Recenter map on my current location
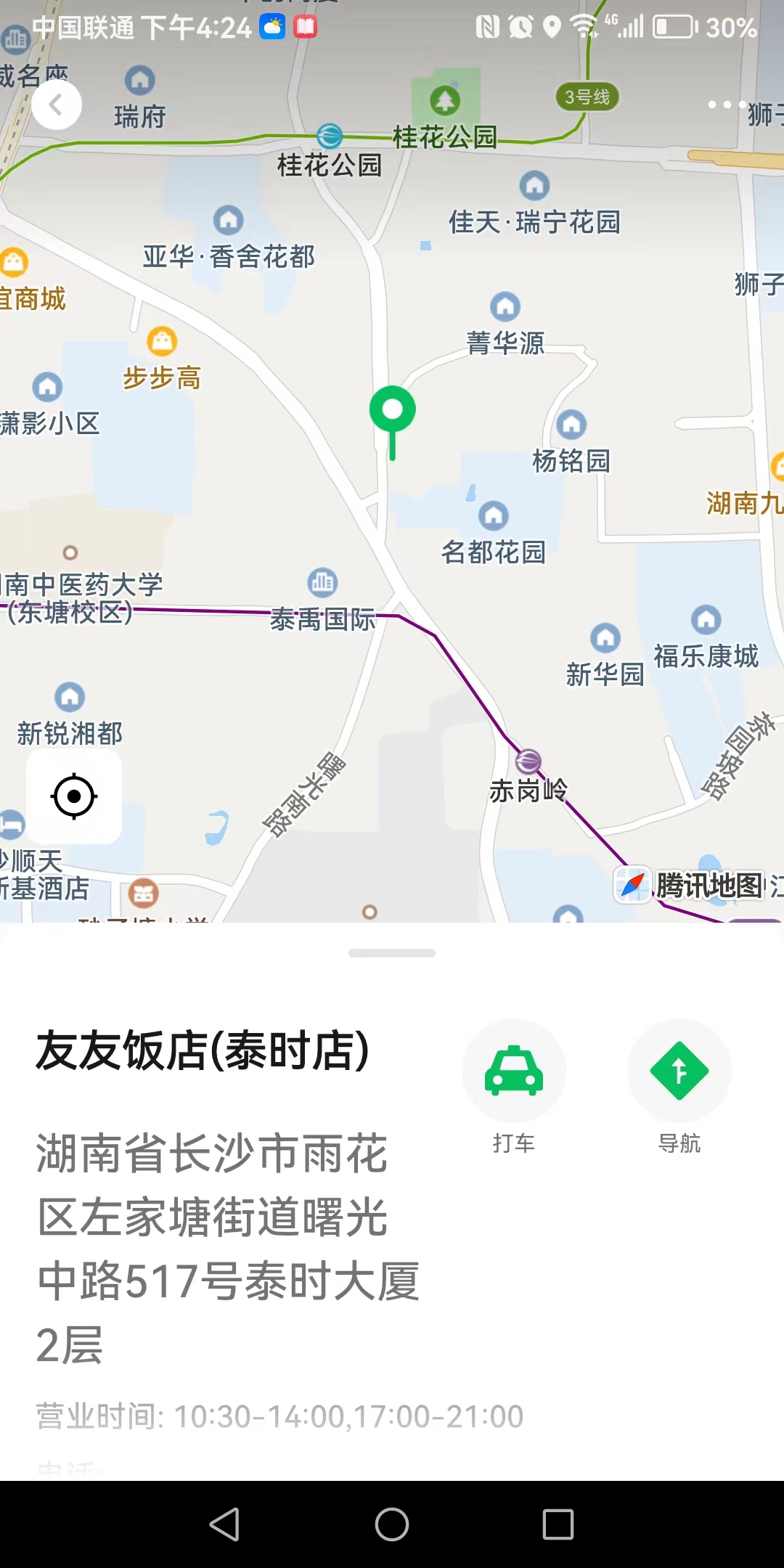The image size is (784, 1568). tap(74, 796)
